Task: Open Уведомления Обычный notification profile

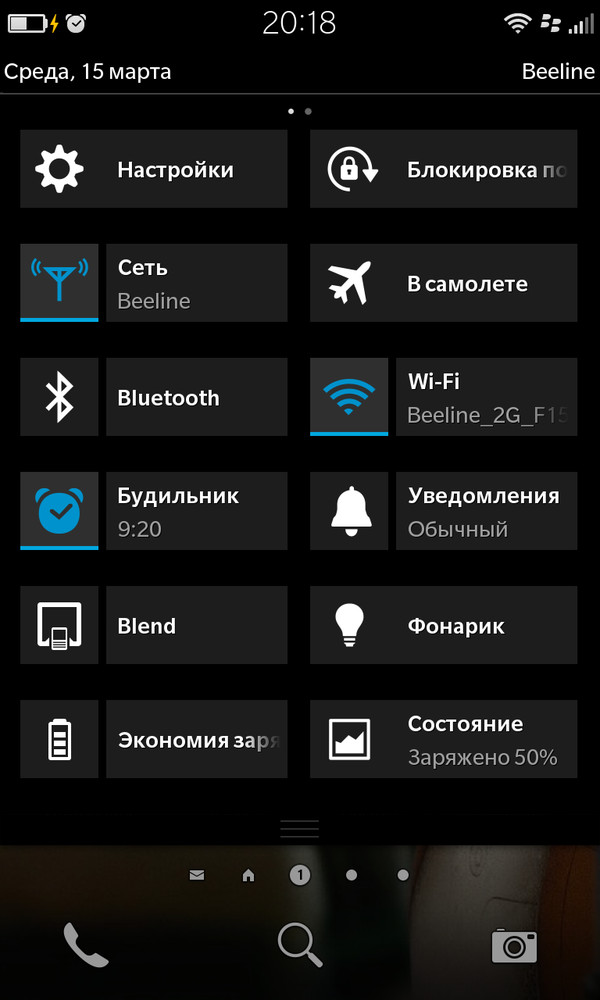Action: tap(443, 511)
